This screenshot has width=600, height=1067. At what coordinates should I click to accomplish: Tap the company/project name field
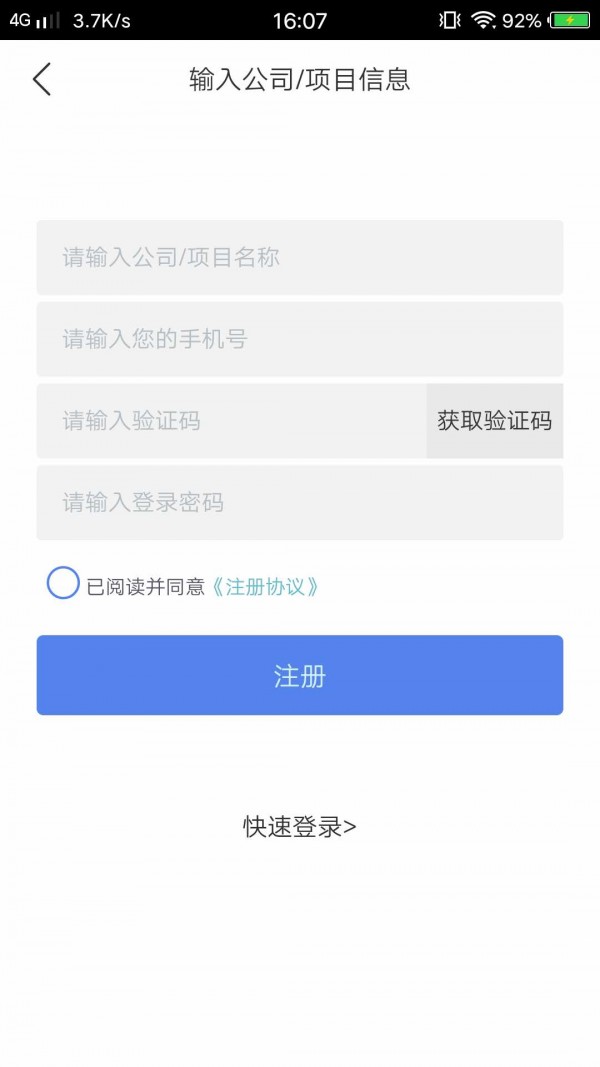[x=300, y=257]
